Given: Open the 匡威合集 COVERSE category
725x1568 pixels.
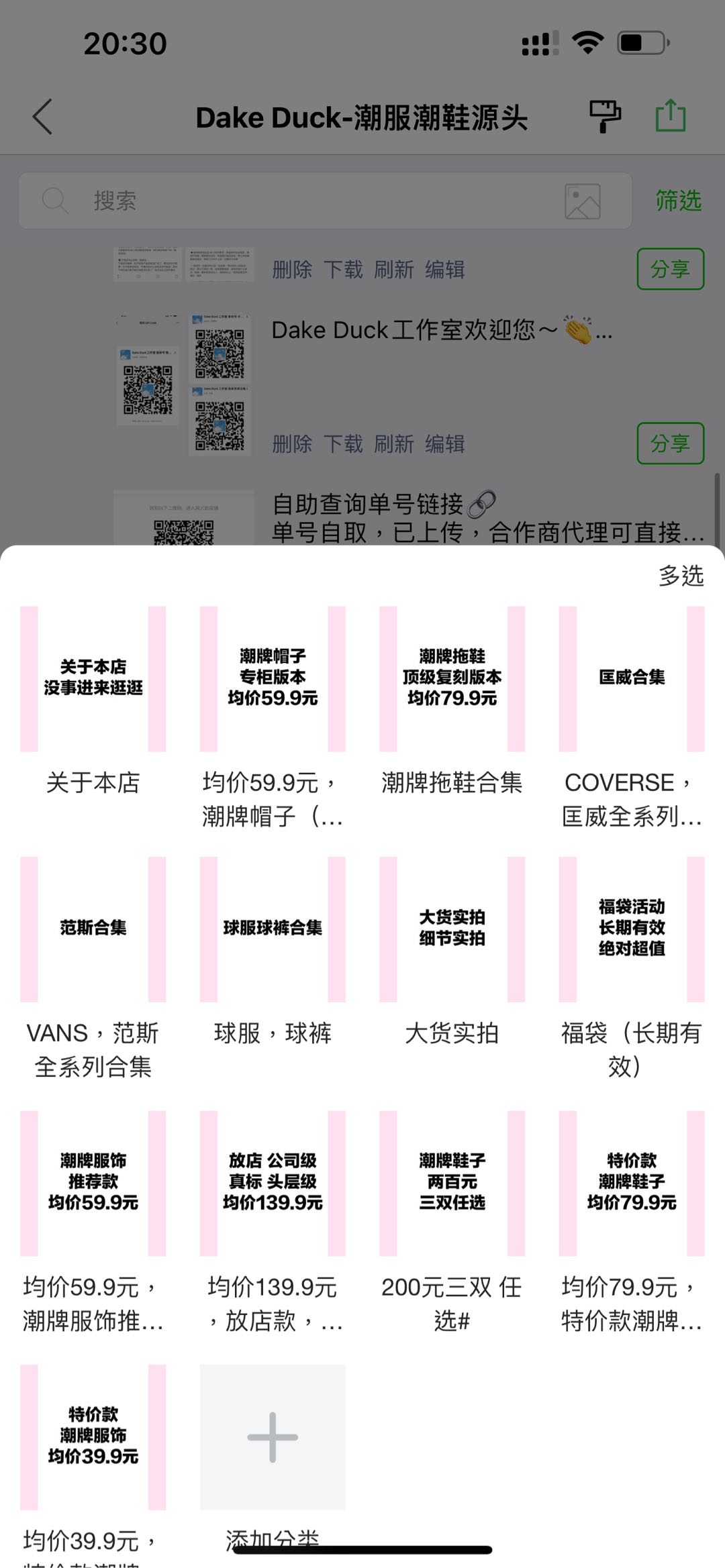Looking at the screenshot, I should tap(632, 678).
